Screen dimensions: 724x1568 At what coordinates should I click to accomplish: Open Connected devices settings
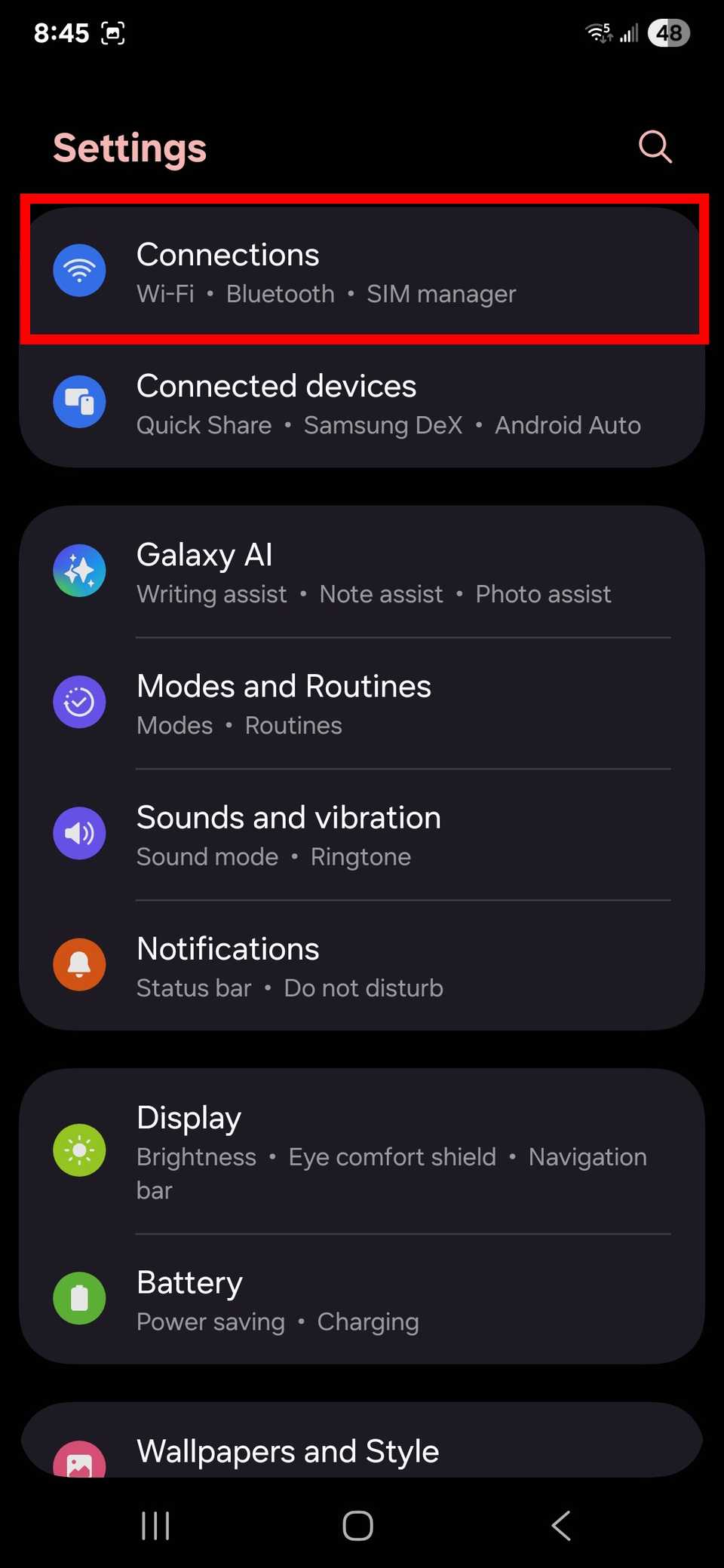tap(362, 402)
